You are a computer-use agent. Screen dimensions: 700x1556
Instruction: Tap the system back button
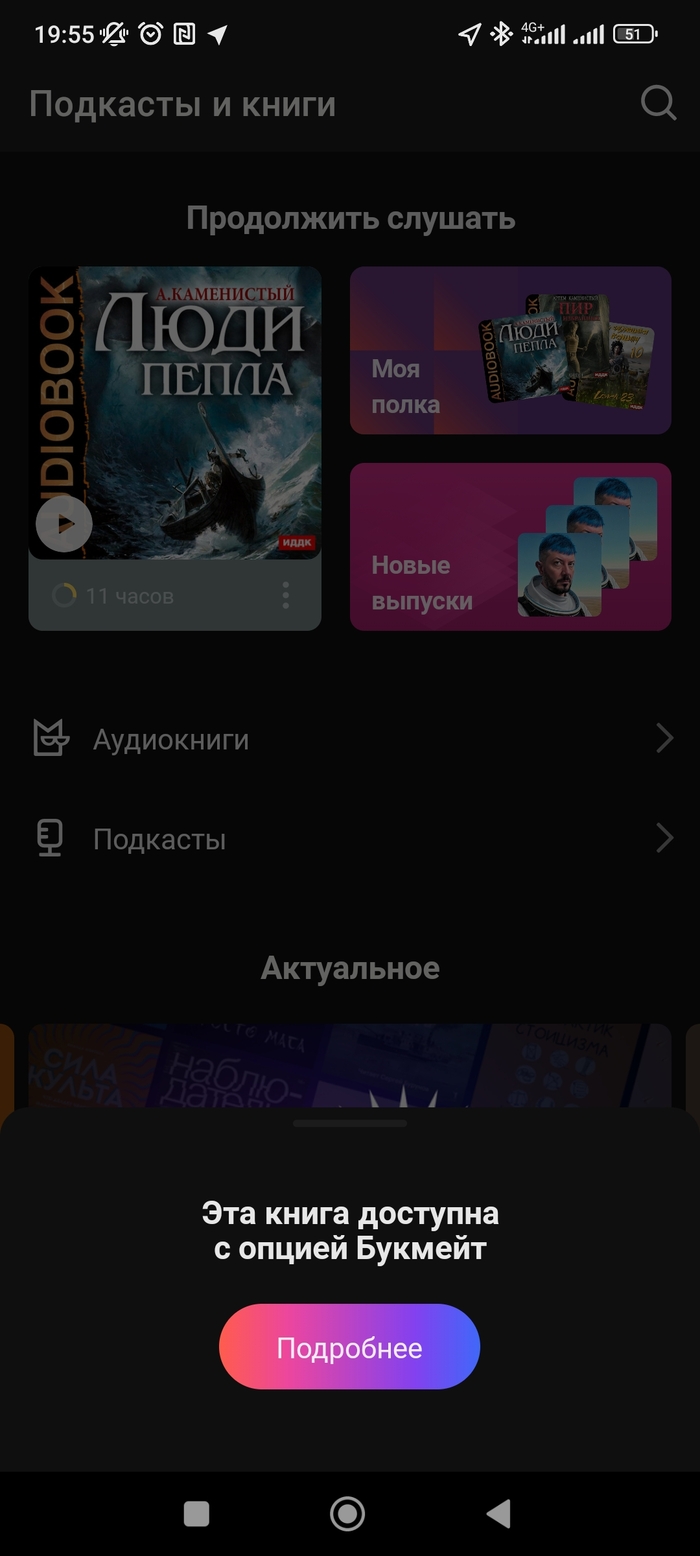[499, 1513]
